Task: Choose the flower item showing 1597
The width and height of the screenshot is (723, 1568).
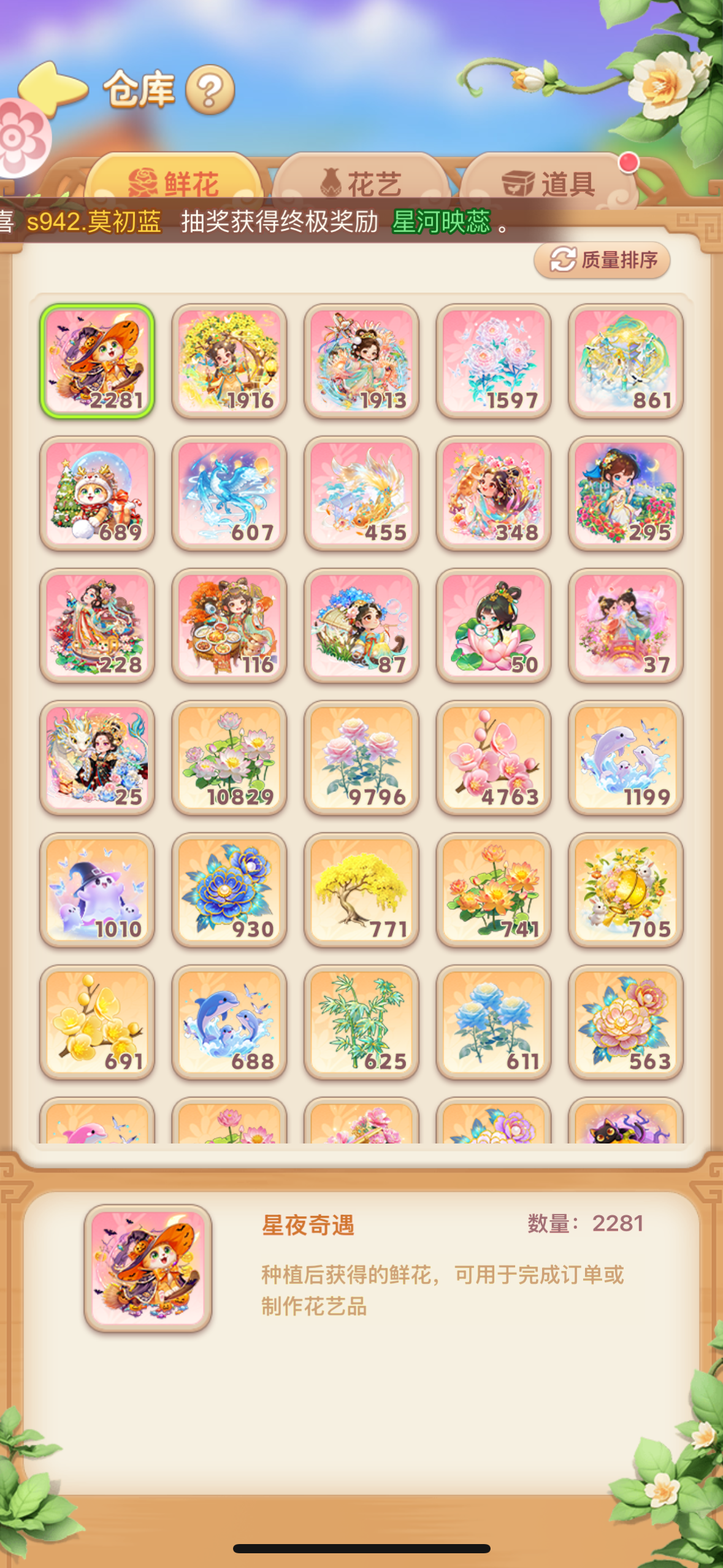Action: (x=494, y=361)
